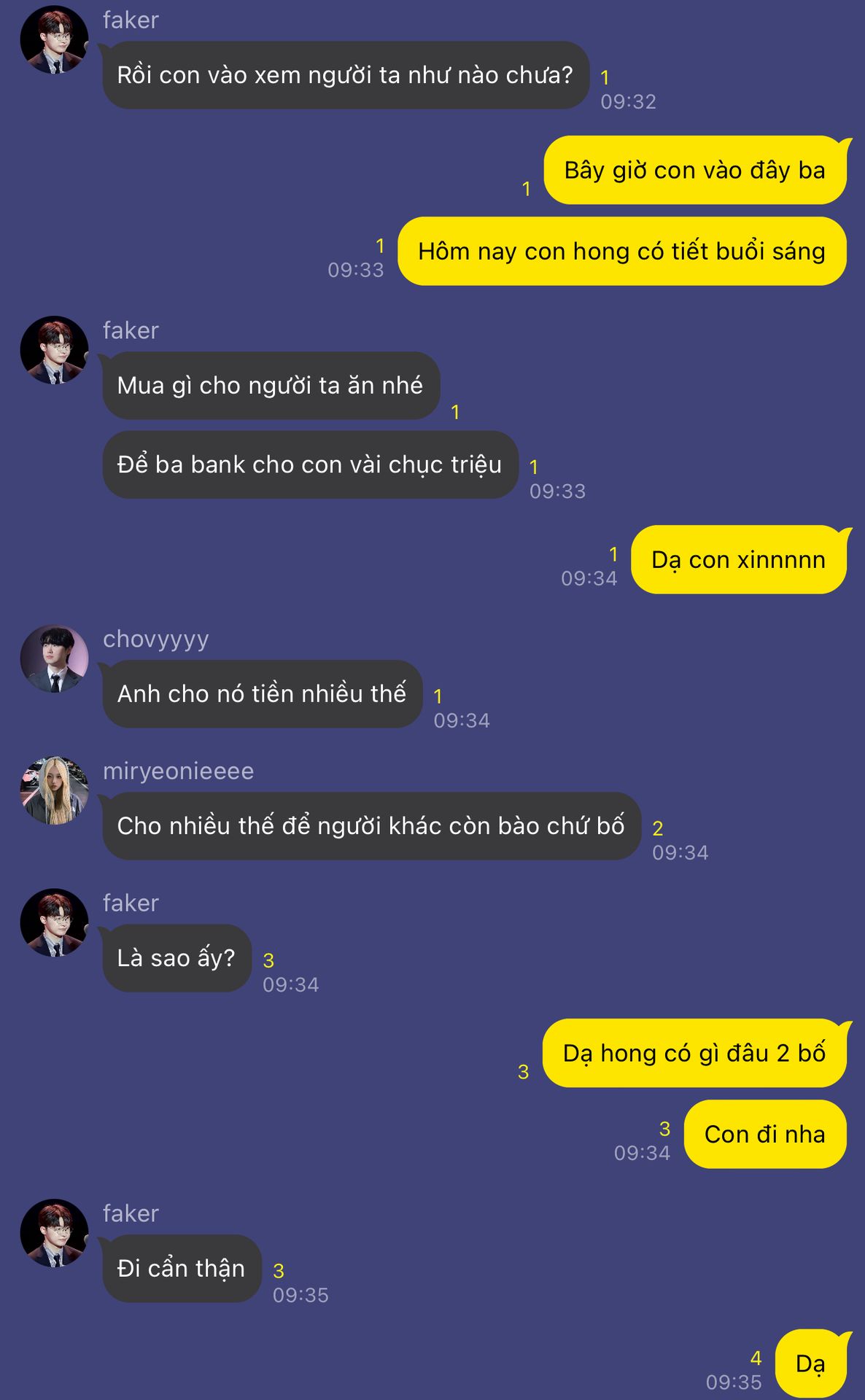Tap faker's avatar beside "Là sao ấy?"
This screenshot has height=1400, width=865.
[54, 922]
